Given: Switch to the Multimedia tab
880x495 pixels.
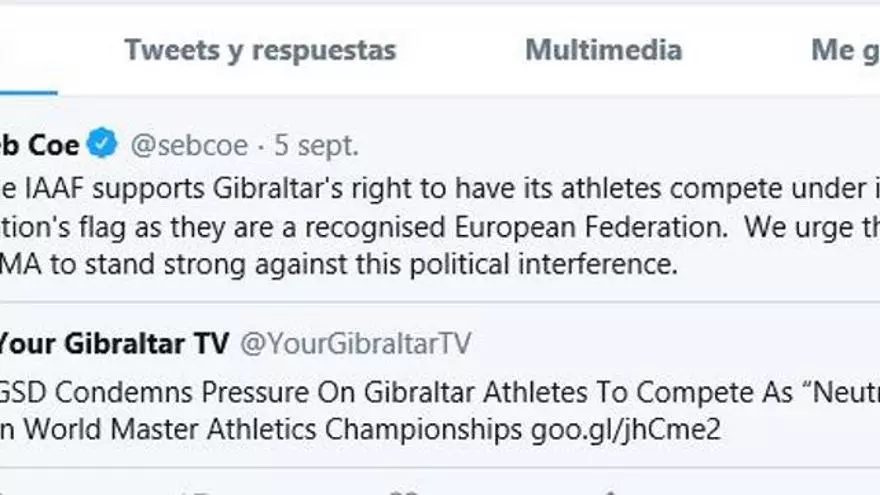Looking at the screenshot, I should tap(603, 50).
